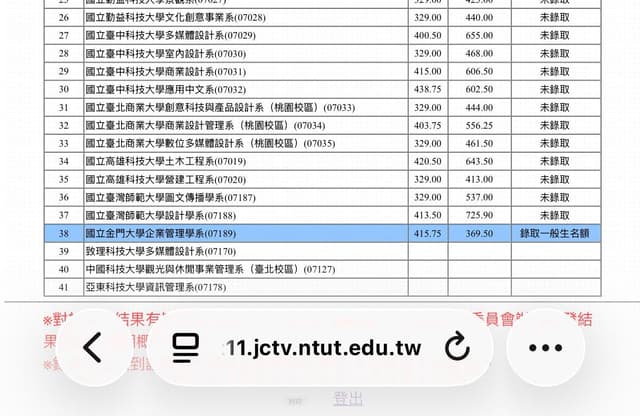Reload the current page

pos(457,347)
